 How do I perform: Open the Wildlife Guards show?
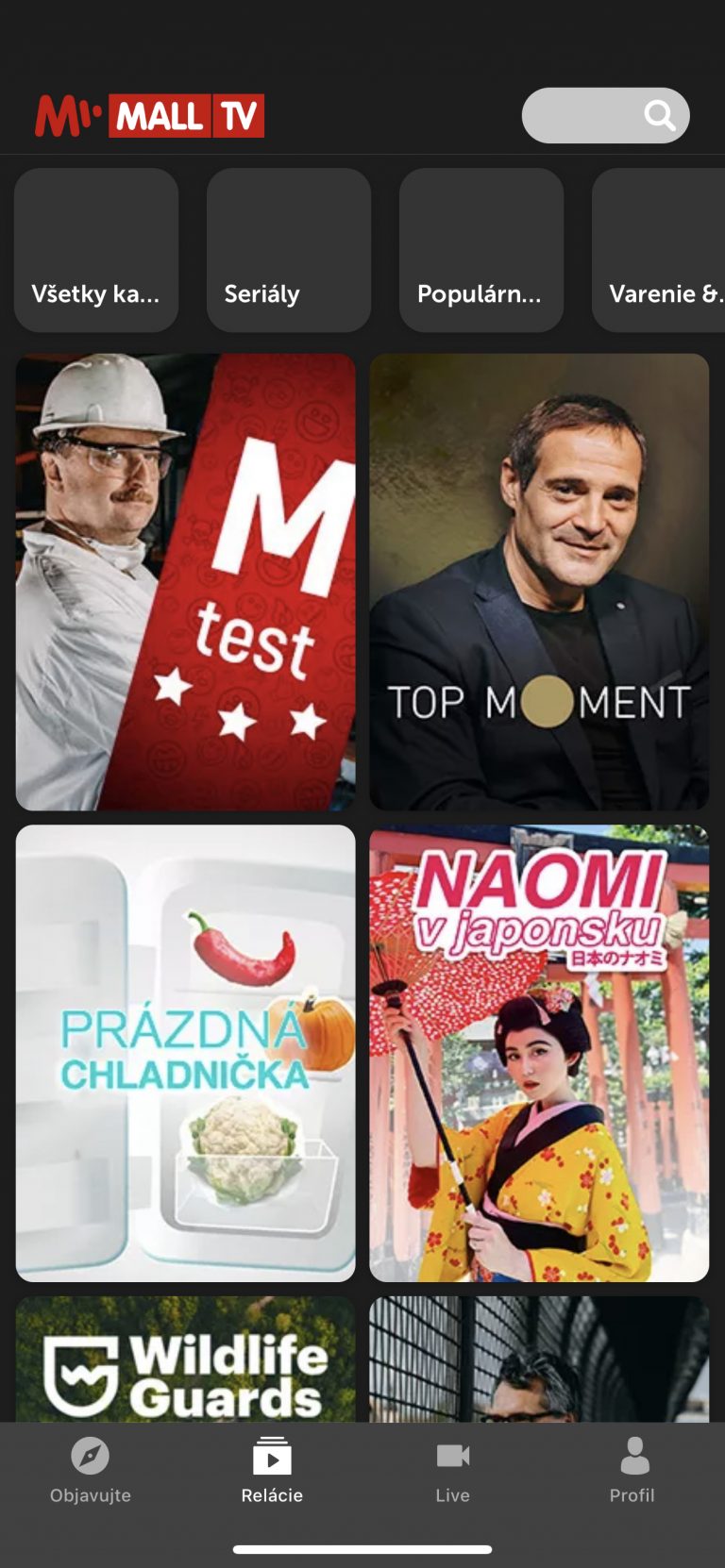pyautogui.click(x=186, y=1359)
